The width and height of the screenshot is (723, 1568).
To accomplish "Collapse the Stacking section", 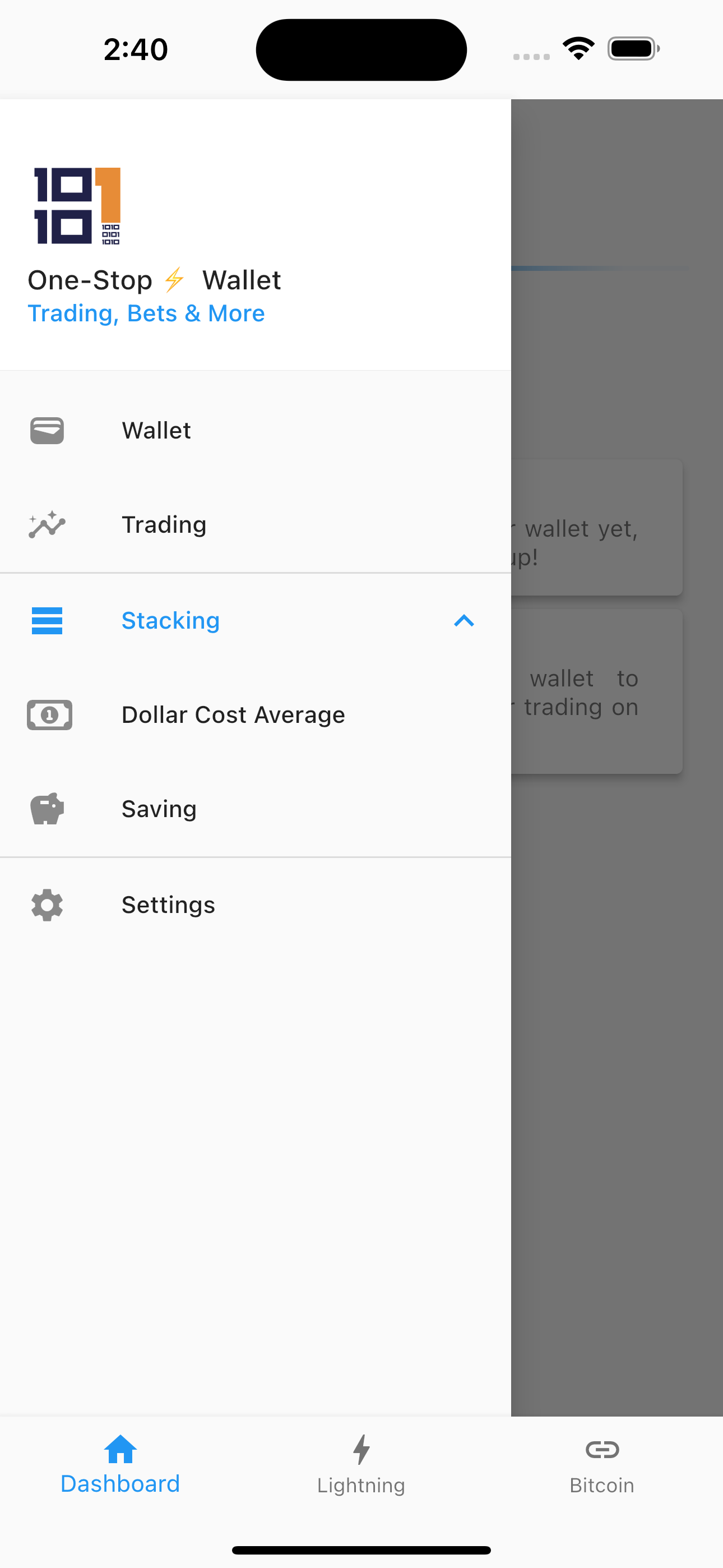I will (463, 620).
